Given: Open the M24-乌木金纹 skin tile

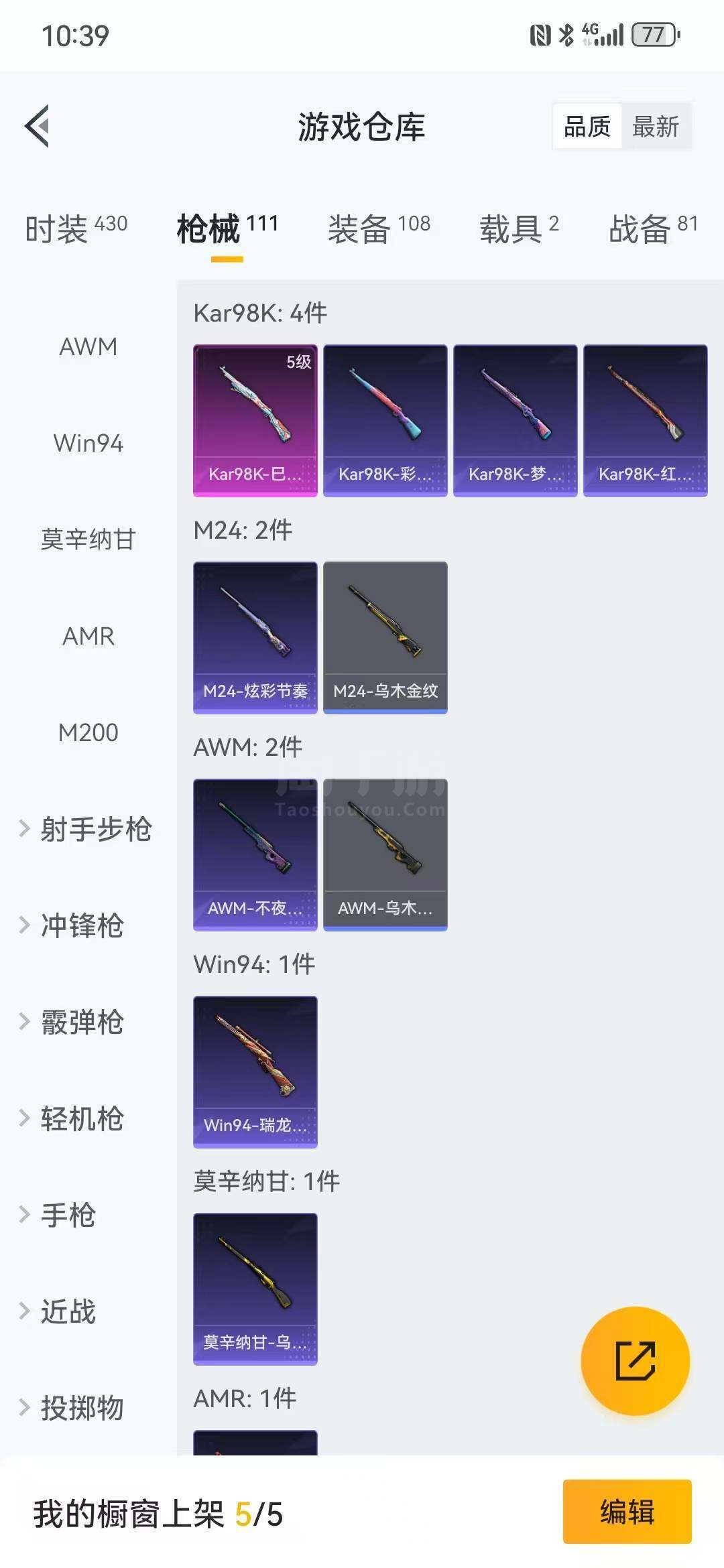Looking at the screenshot, I should click(x=385, y=637).
